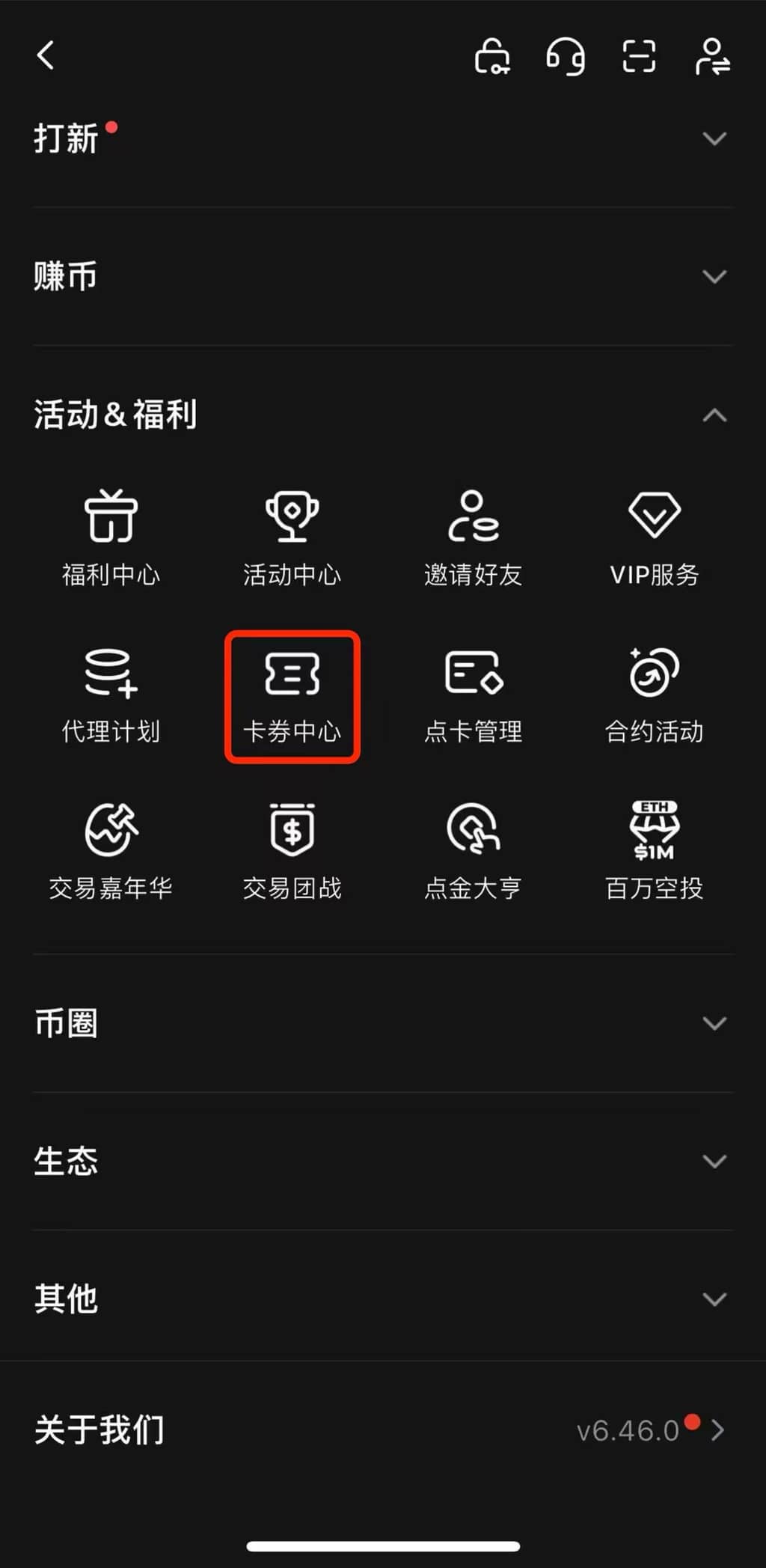
Task: Expand the 币圈 section
Action: (714, 1023)
